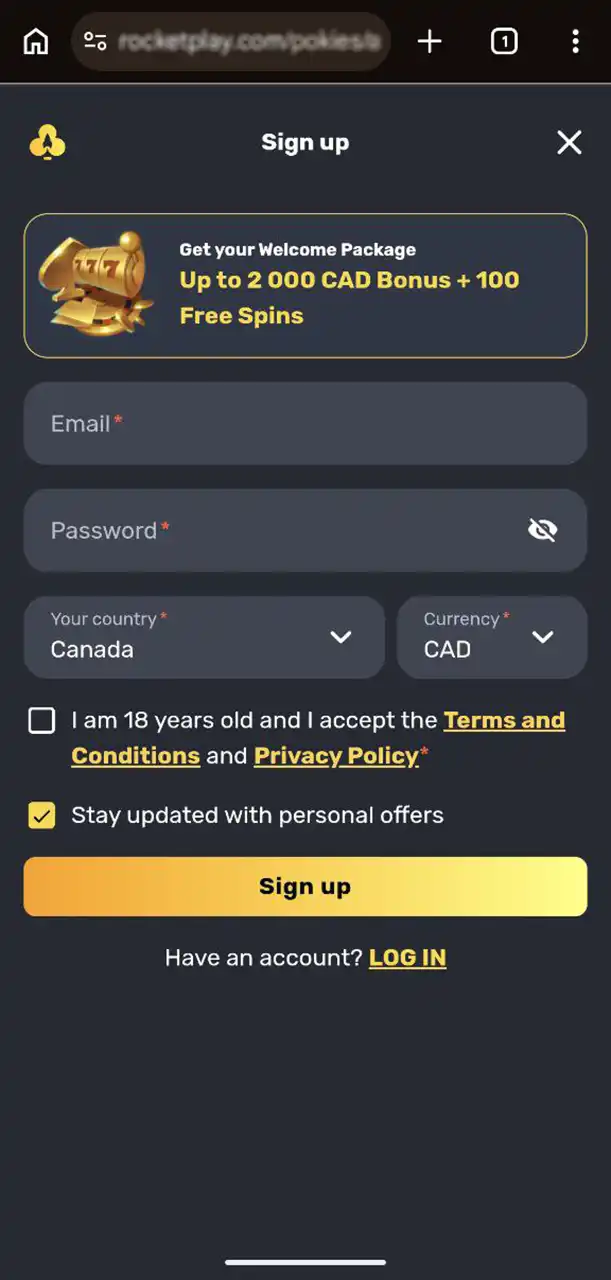The image size is (611, 1280).
Task: Close the Sign up dialog
Action: click(569, 143)
